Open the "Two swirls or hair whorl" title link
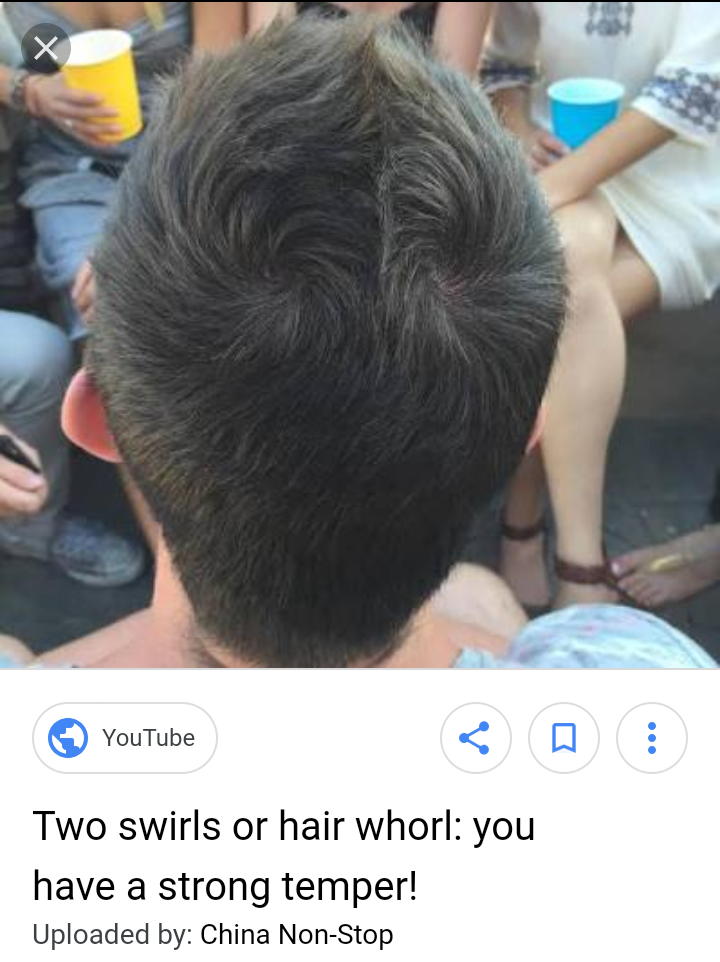The height and width of the screenshot is (962, 720). [283, 856]
